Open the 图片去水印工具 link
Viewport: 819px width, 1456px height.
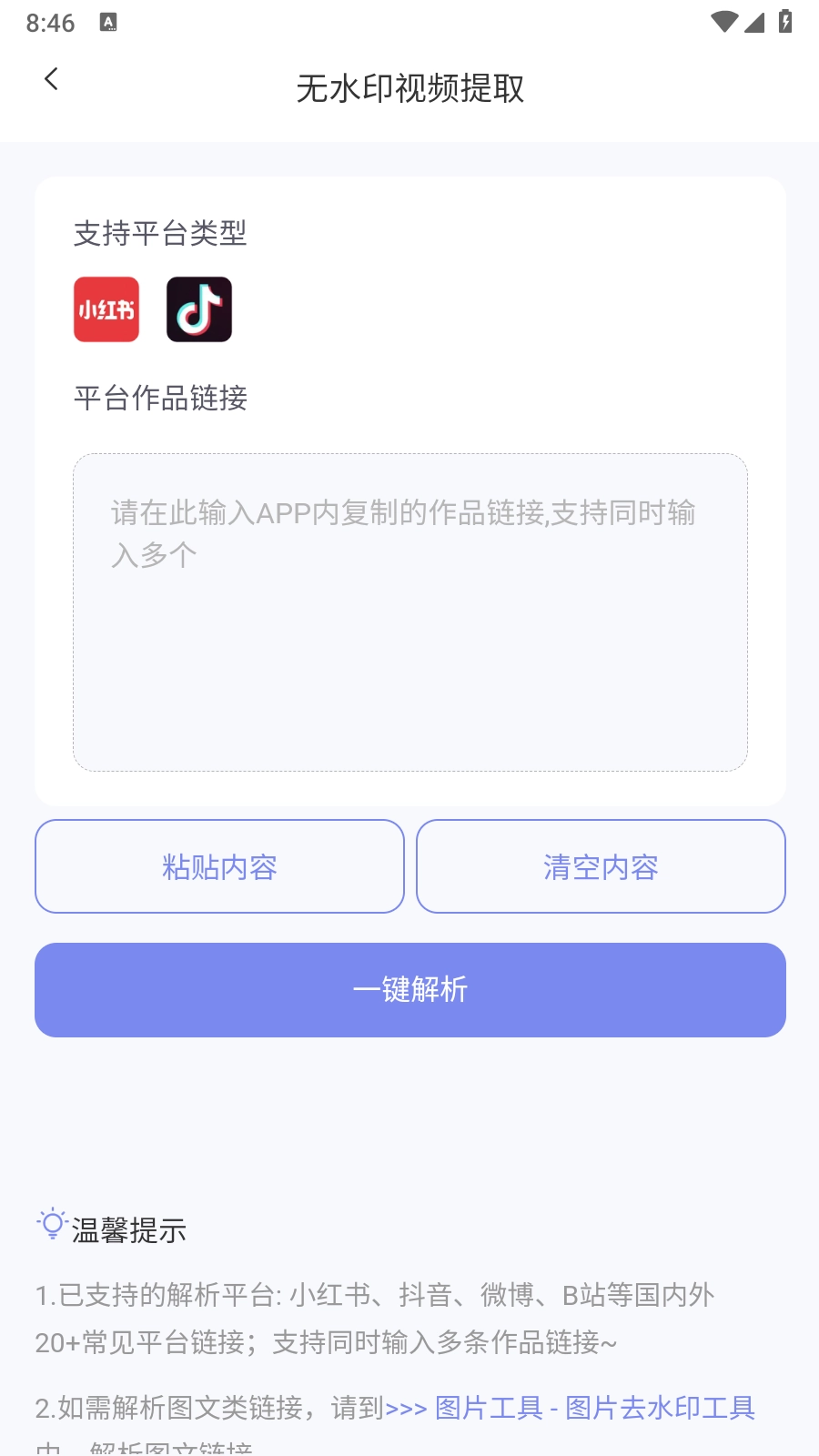point(660,1408)
